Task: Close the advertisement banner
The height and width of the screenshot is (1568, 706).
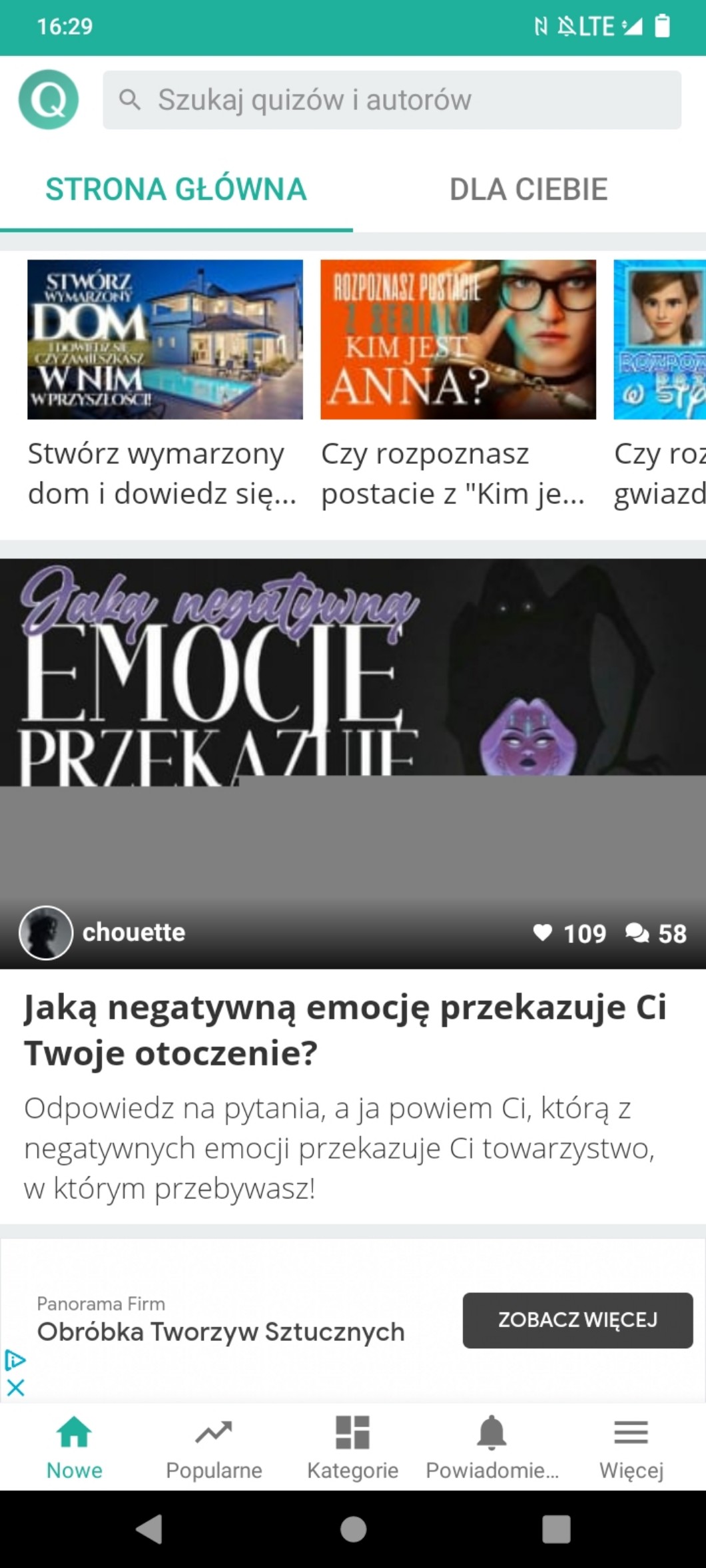Action: pos(15,1388)
